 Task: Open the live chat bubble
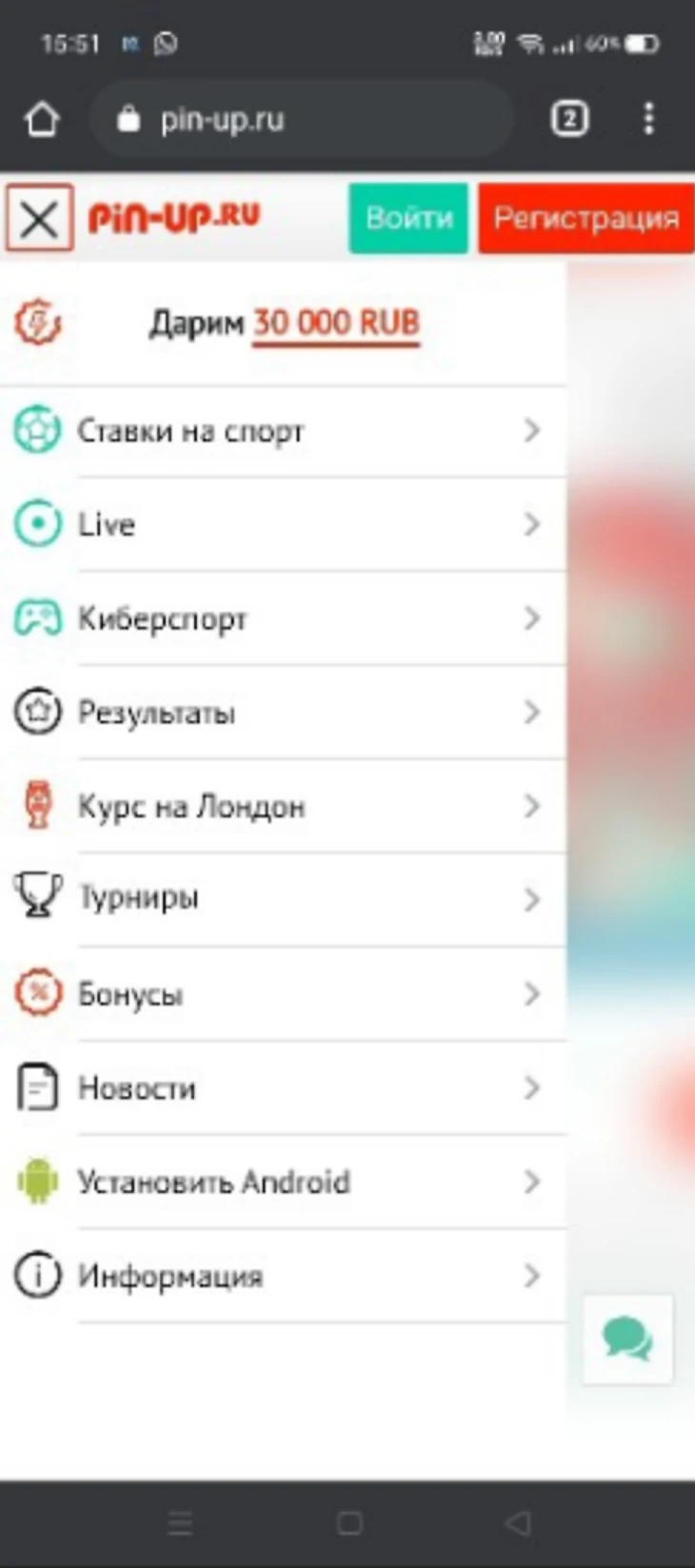627,1339
